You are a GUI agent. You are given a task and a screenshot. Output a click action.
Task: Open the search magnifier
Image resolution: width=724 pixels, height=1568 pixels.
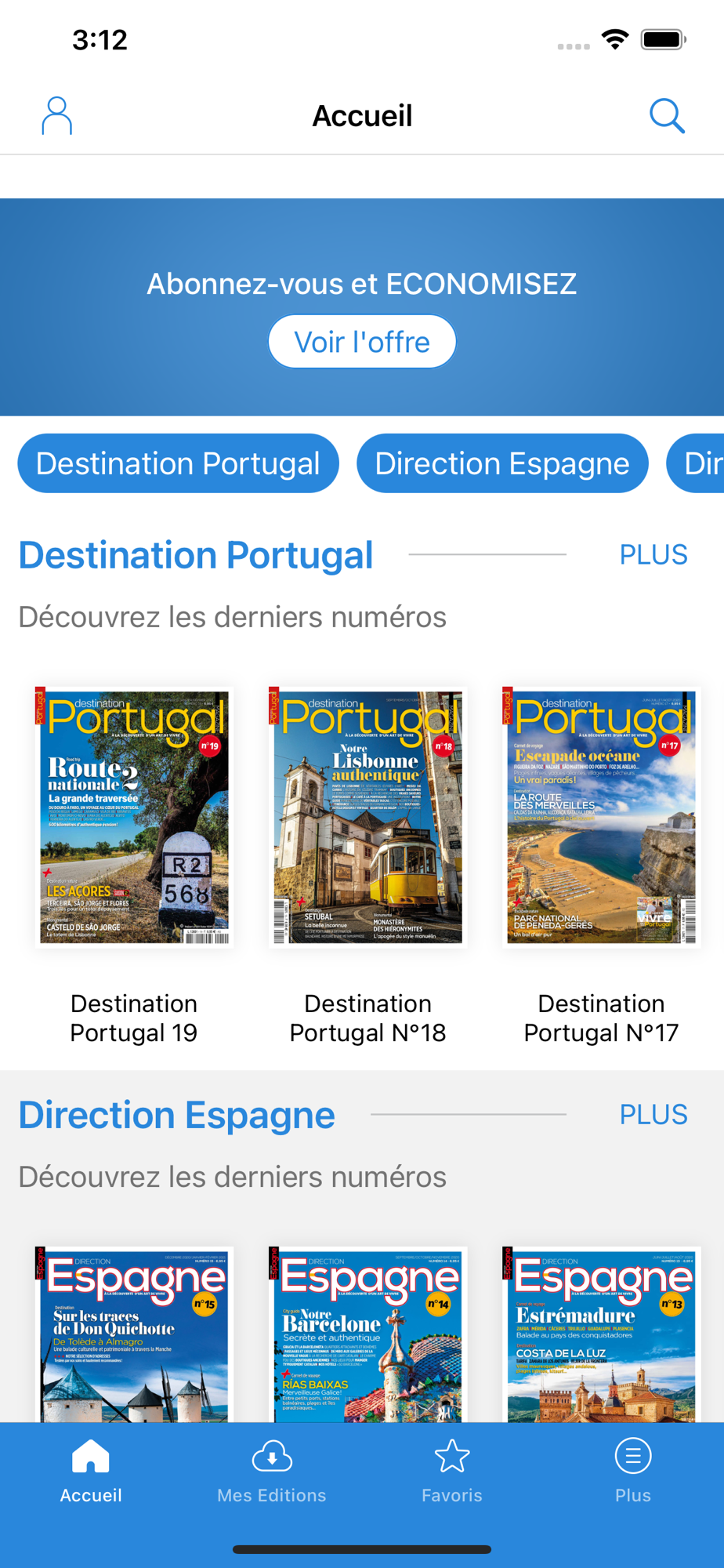tap(667, 116)
